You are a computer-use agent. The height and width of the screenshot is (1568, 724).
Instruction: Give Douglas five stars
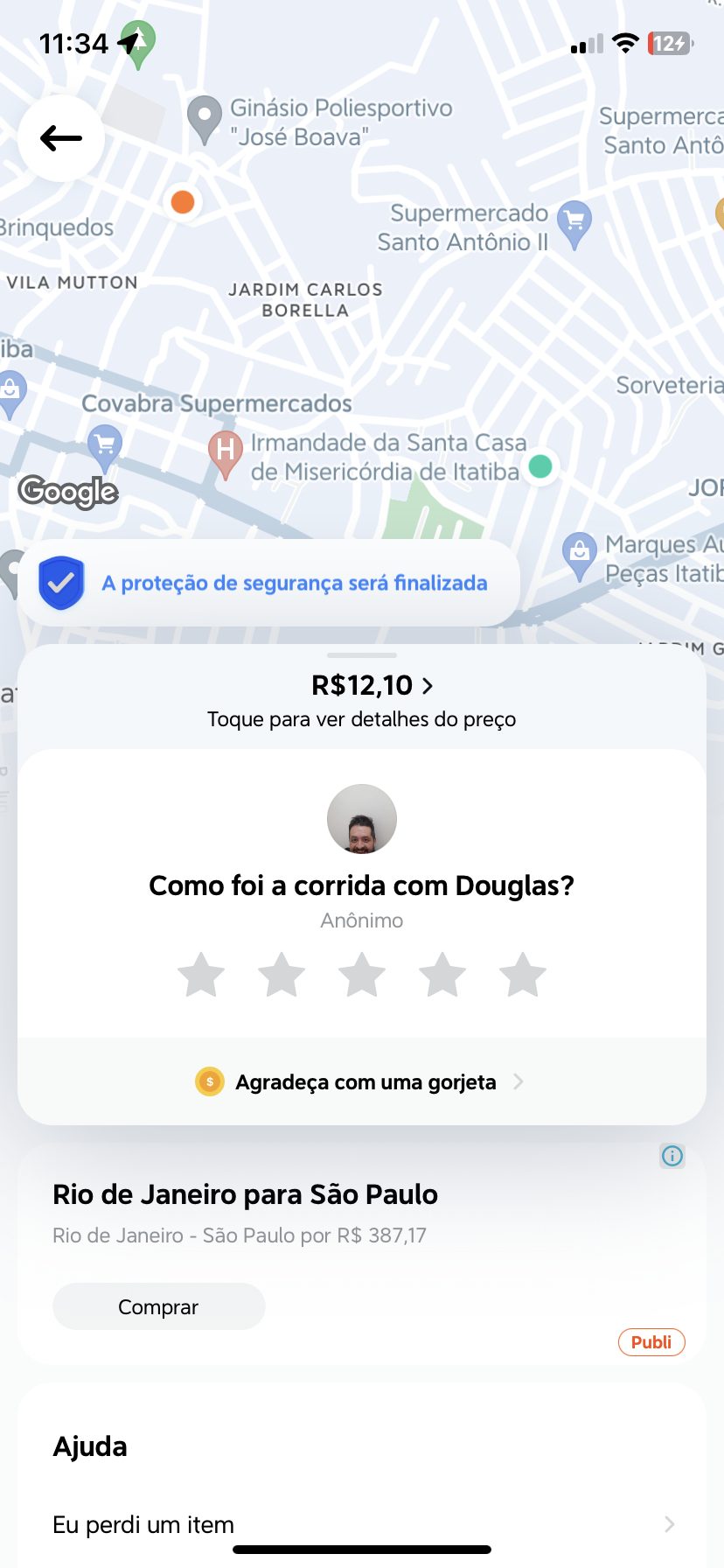coord(523,975)
